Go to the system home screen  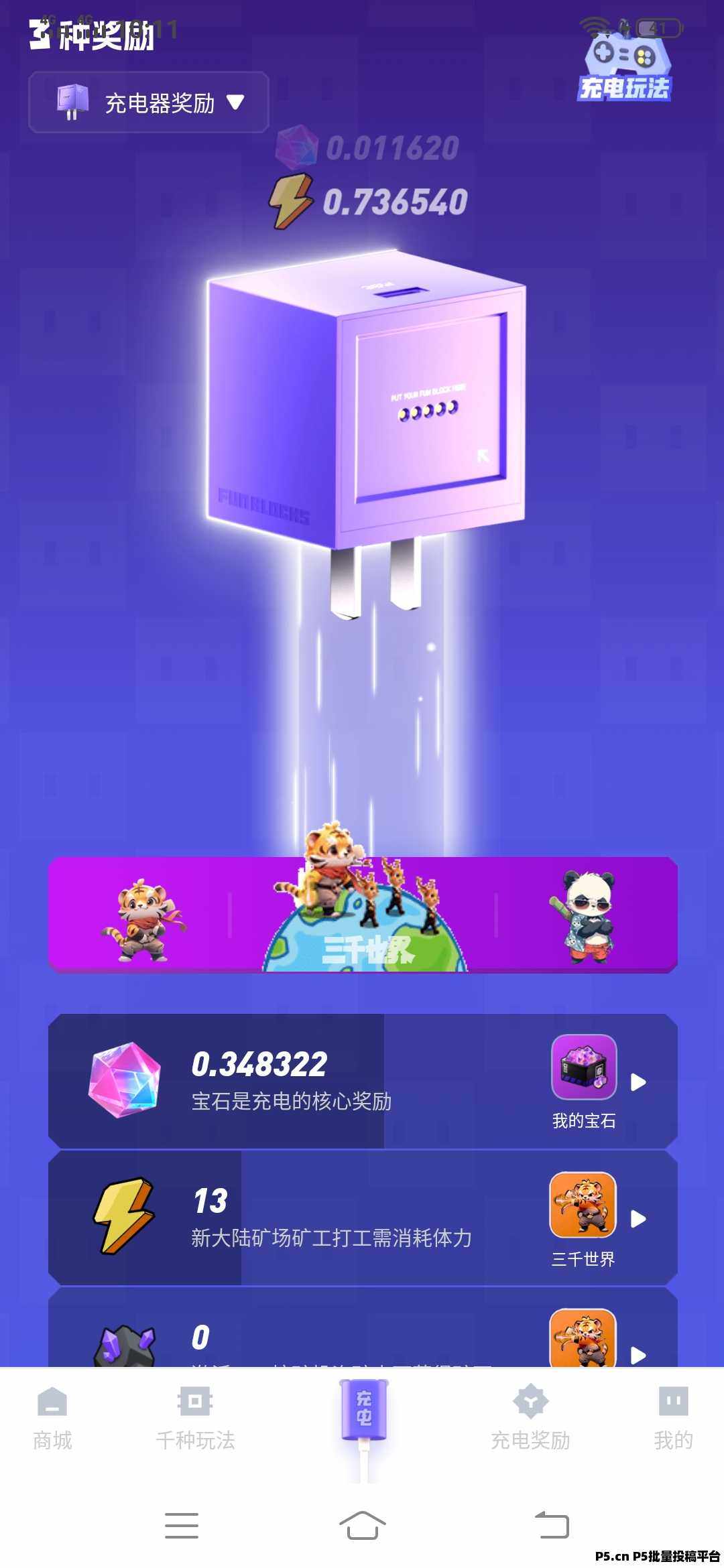(362, 1526)
